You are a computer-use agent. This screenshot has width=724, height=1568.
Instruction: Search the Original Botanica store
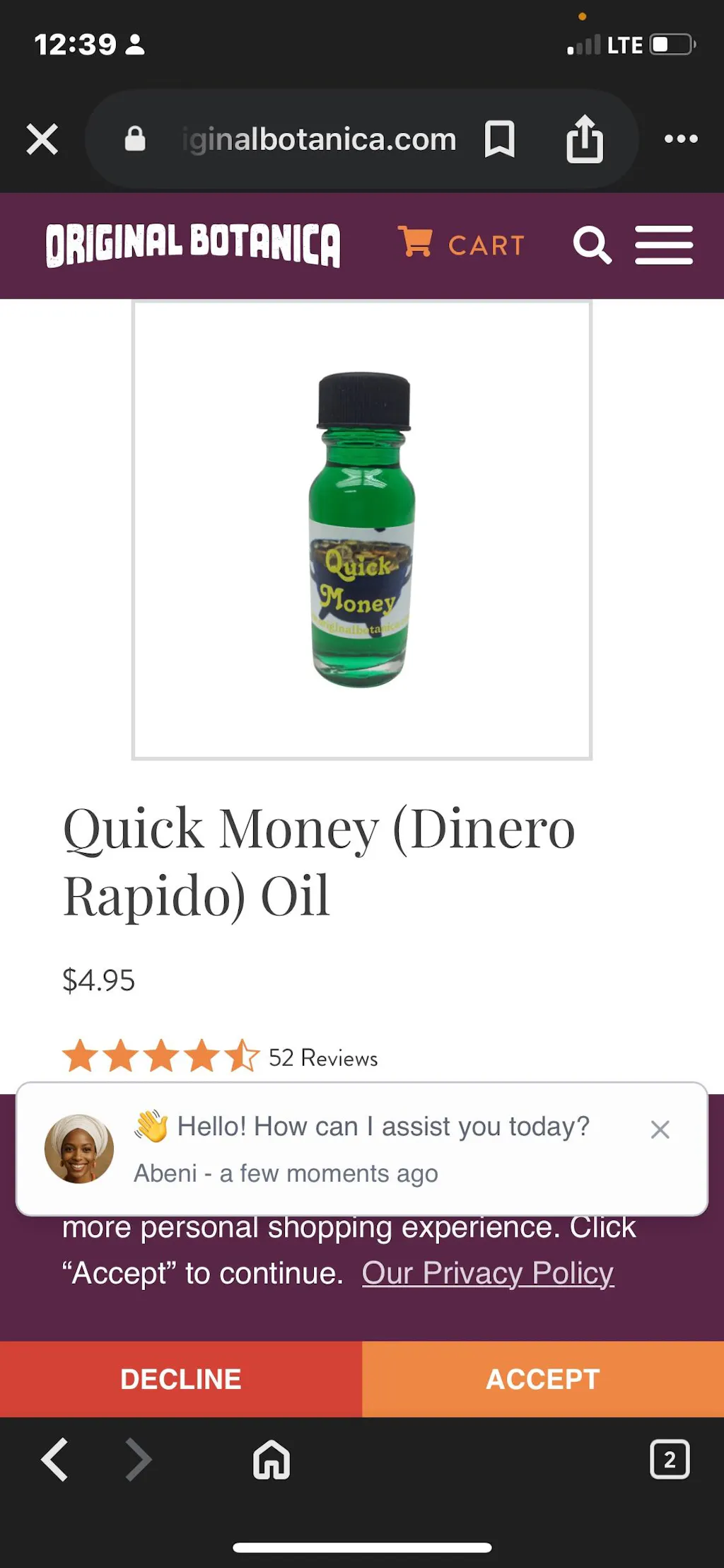[x=592, y=245]
